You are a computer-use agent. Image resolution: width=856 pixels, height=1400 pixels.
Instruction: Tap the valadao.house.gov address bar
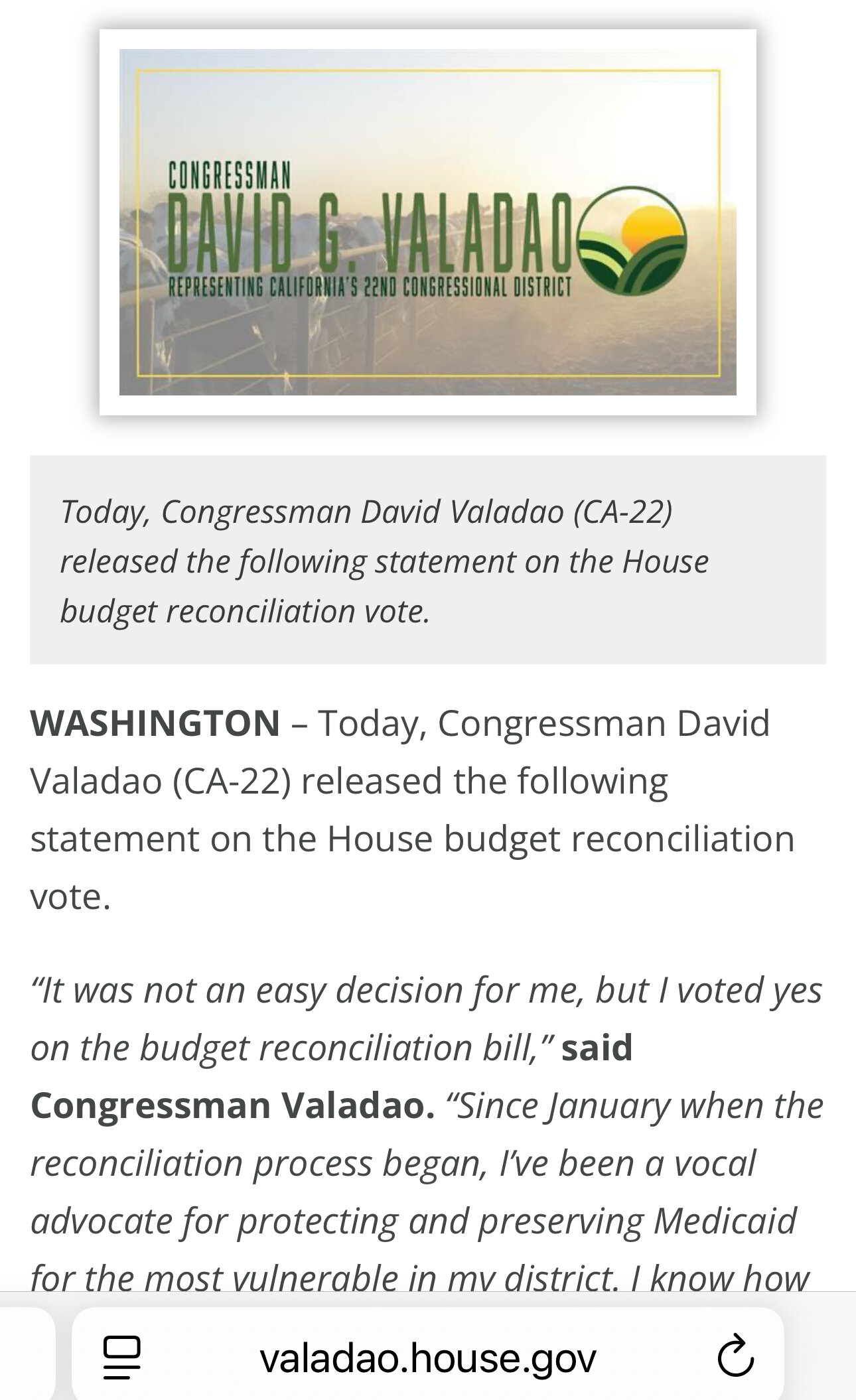(428, 1358)
